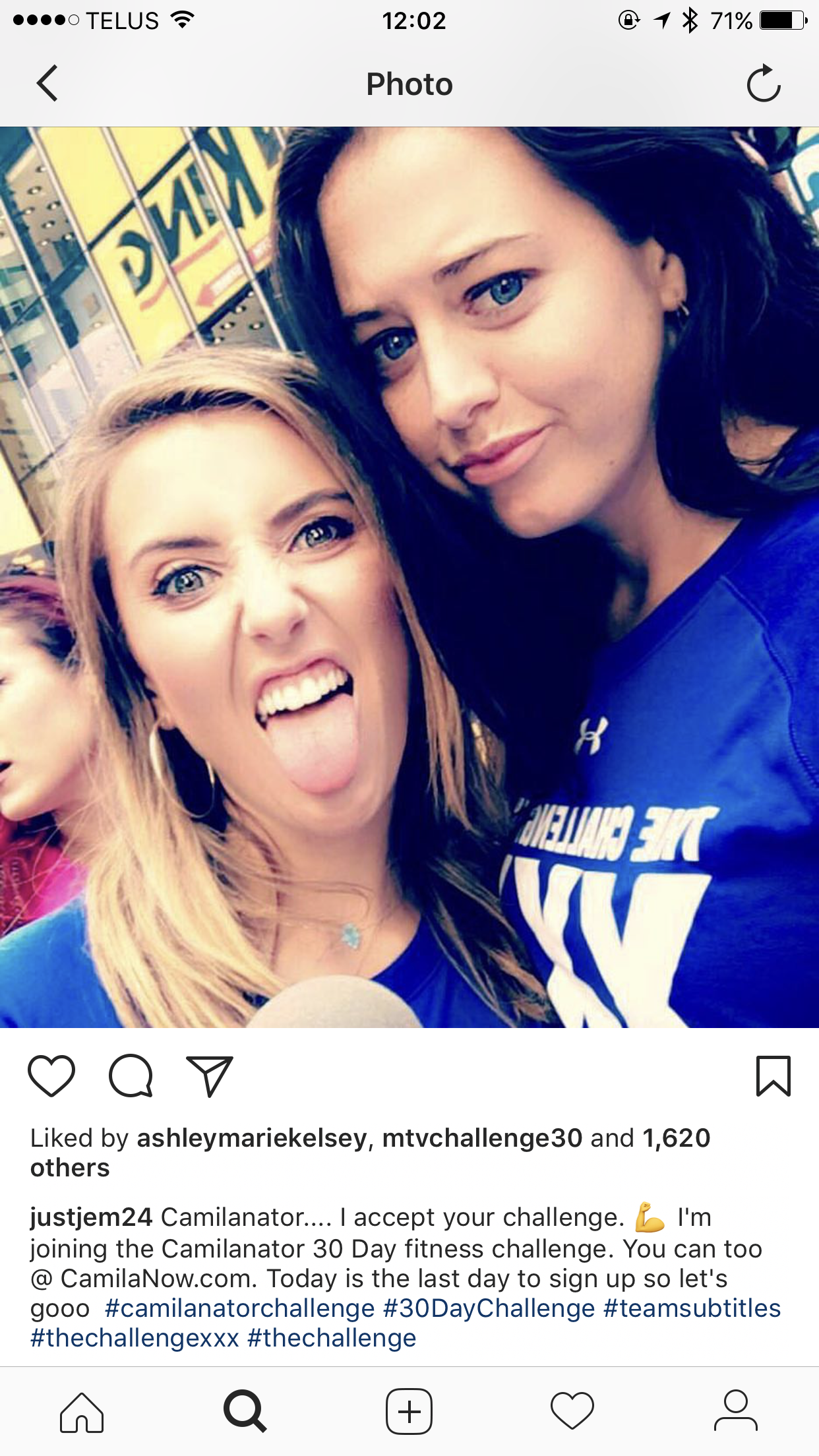Save the post with the bookmark icon
Viewport: 819px width, 1456px height.
[x=773, y=1076]
